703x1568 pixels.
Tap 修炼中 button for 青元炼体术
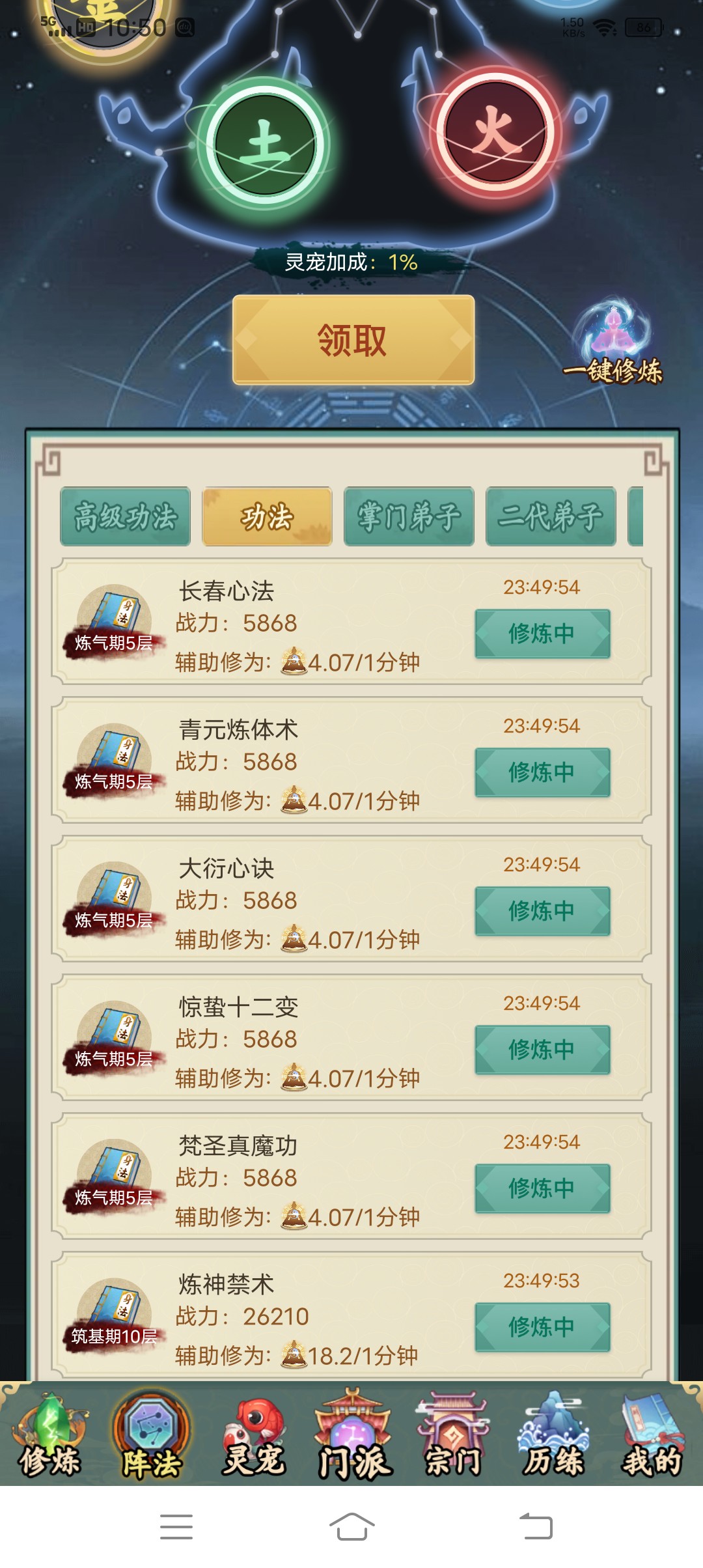(x=542, y=772)
